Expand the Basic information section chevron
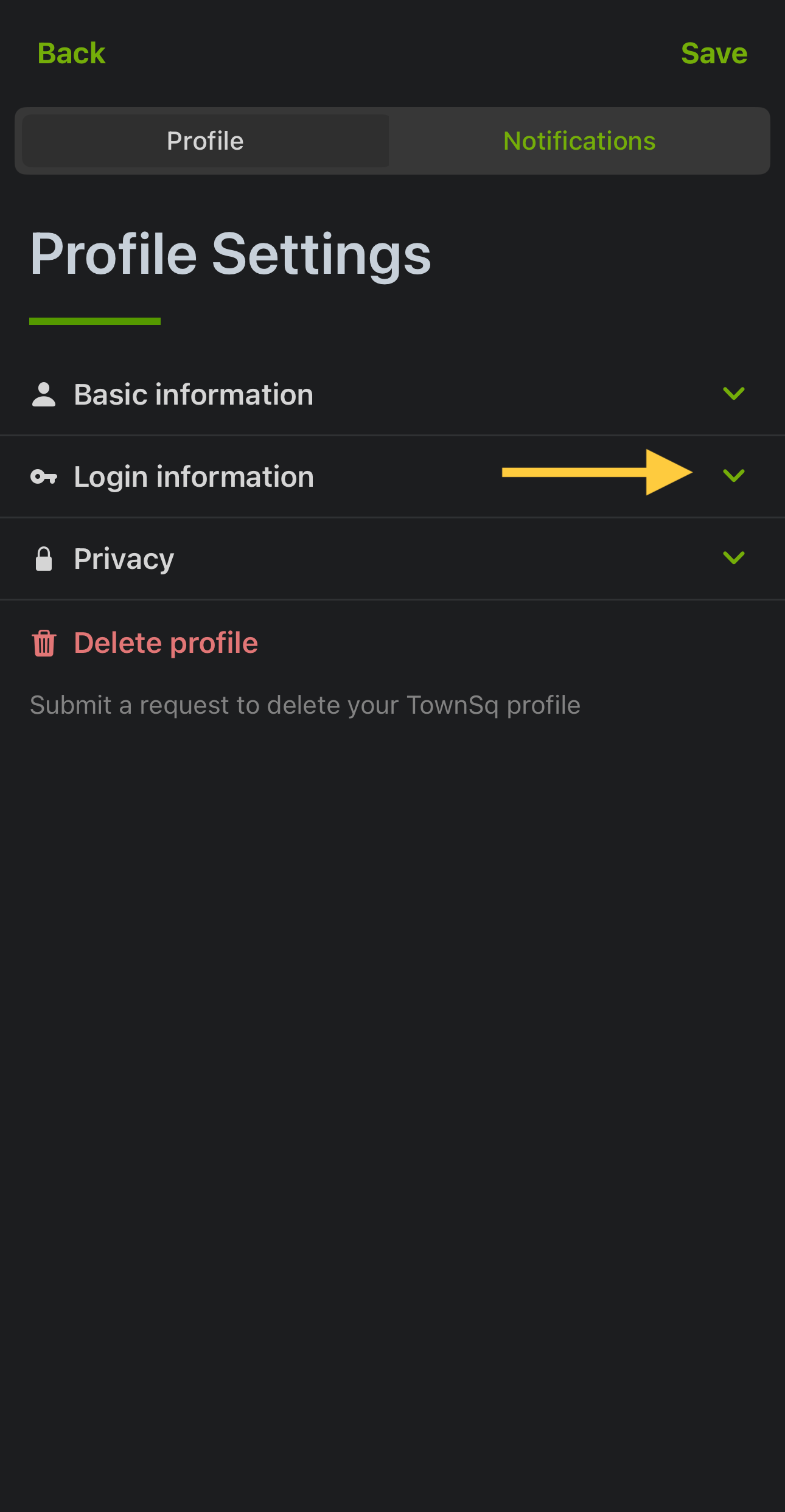This screenshot has height=1512, width=785. [734, 394]
